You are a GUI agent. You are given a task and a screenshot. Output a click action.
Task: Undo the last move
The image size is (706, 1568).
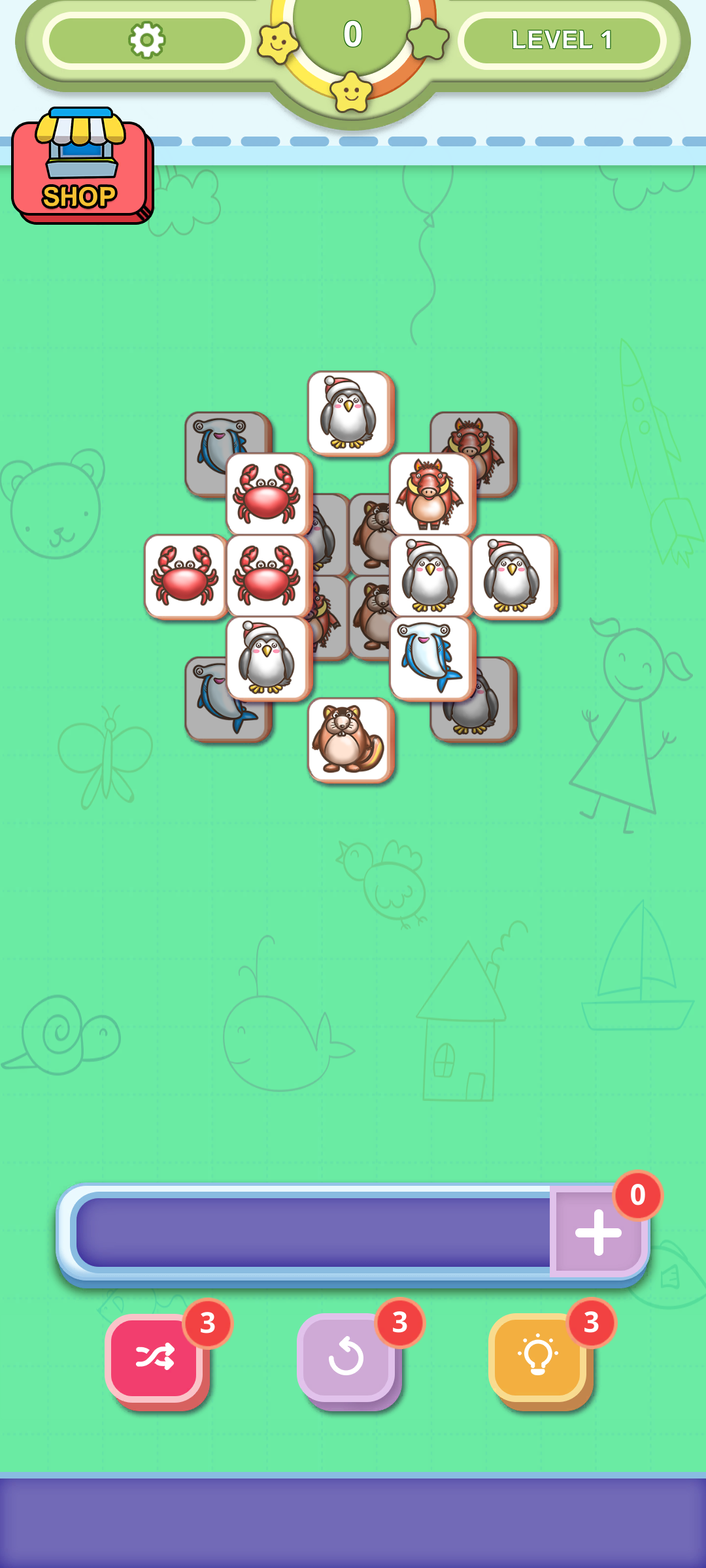(346, 1357)
